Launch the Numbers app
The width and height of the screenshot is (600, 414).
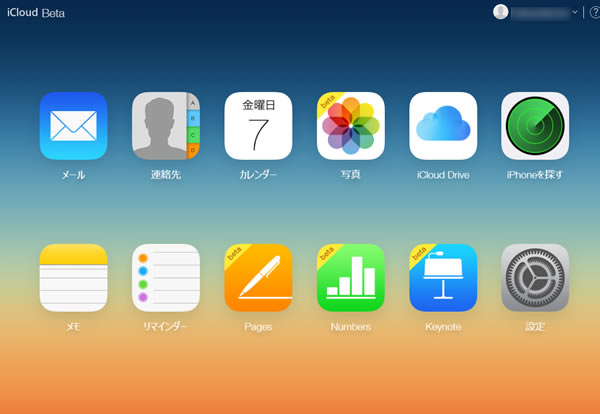[x=351, y=278]
